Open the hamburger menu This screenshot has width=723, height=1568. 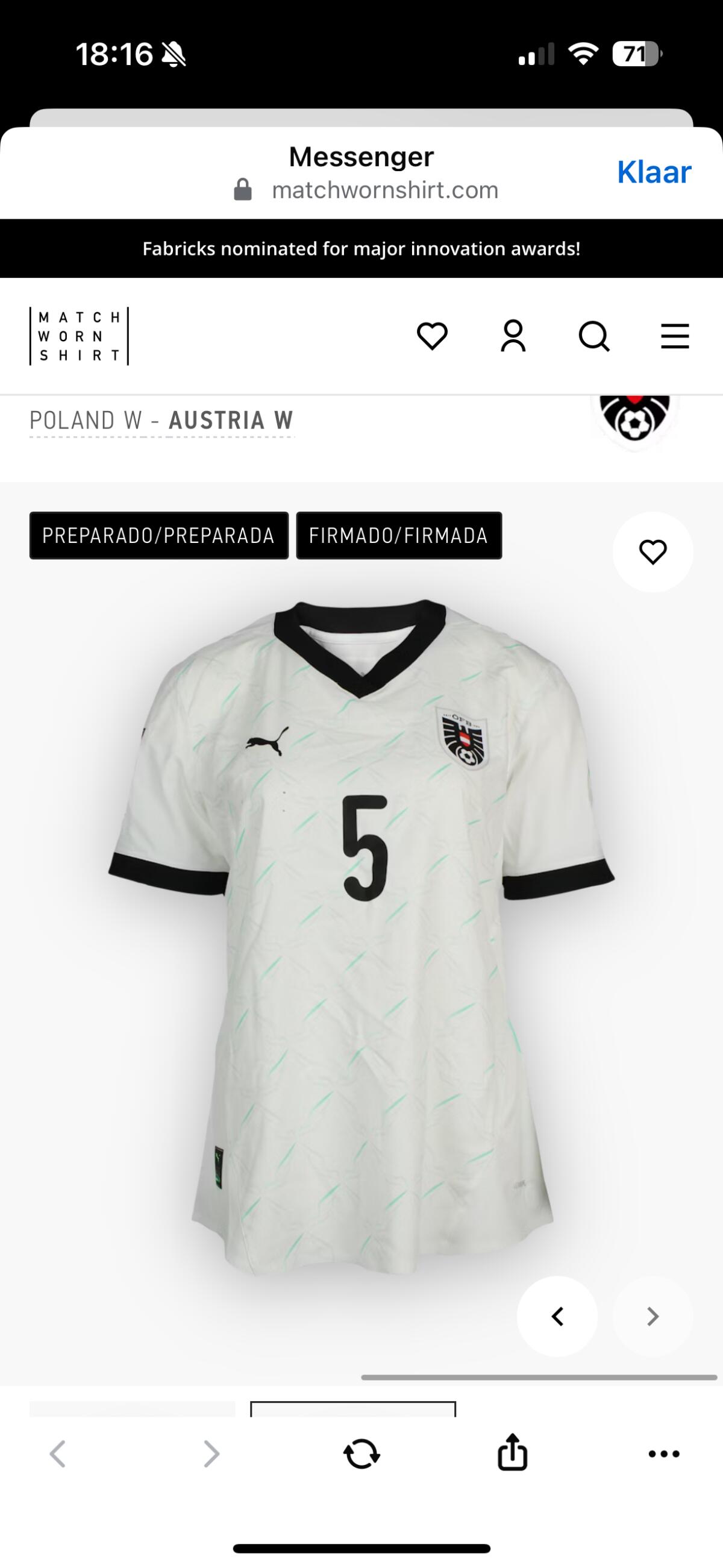pyautogui.click(x=675, y=336)
